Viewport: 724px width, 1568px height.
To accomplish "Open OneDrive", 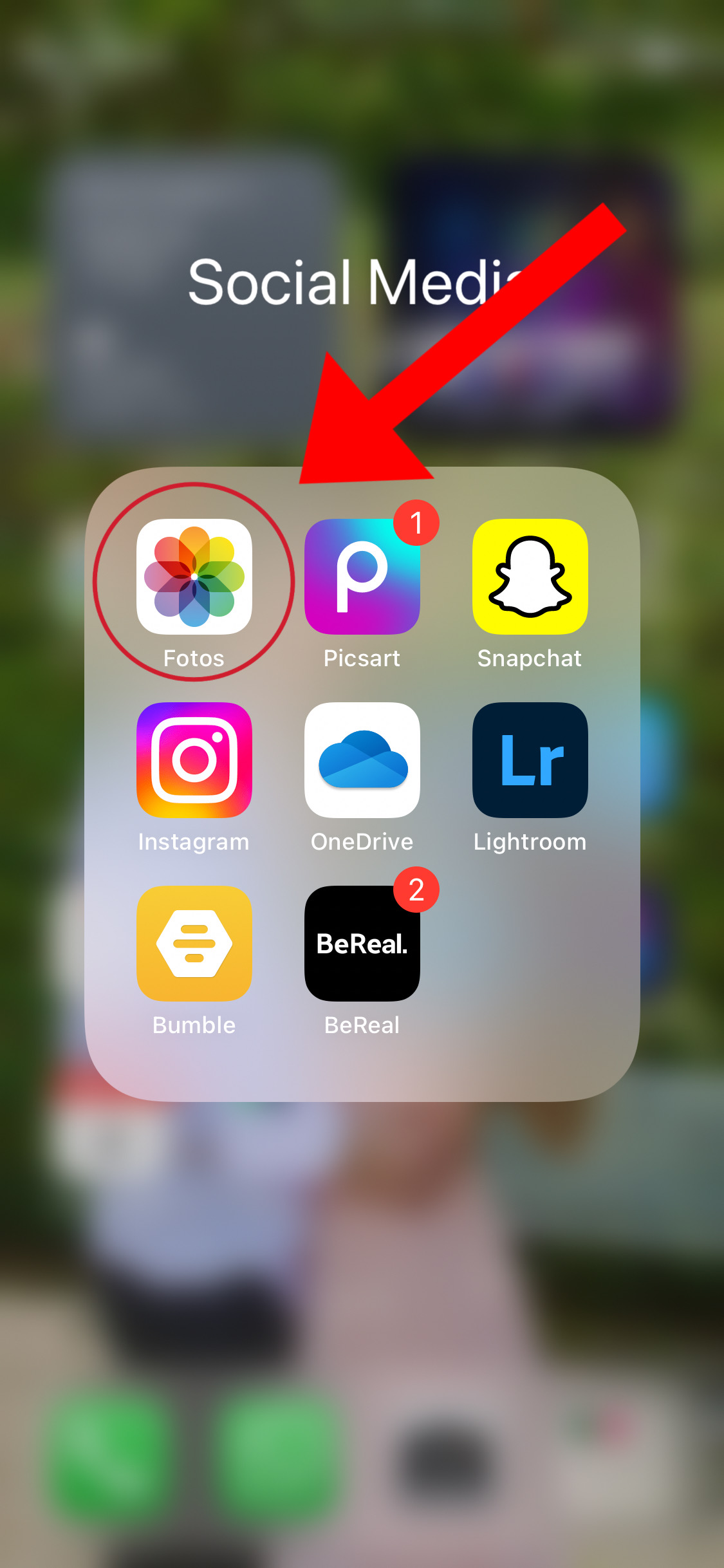I will [x=362, y=760].
